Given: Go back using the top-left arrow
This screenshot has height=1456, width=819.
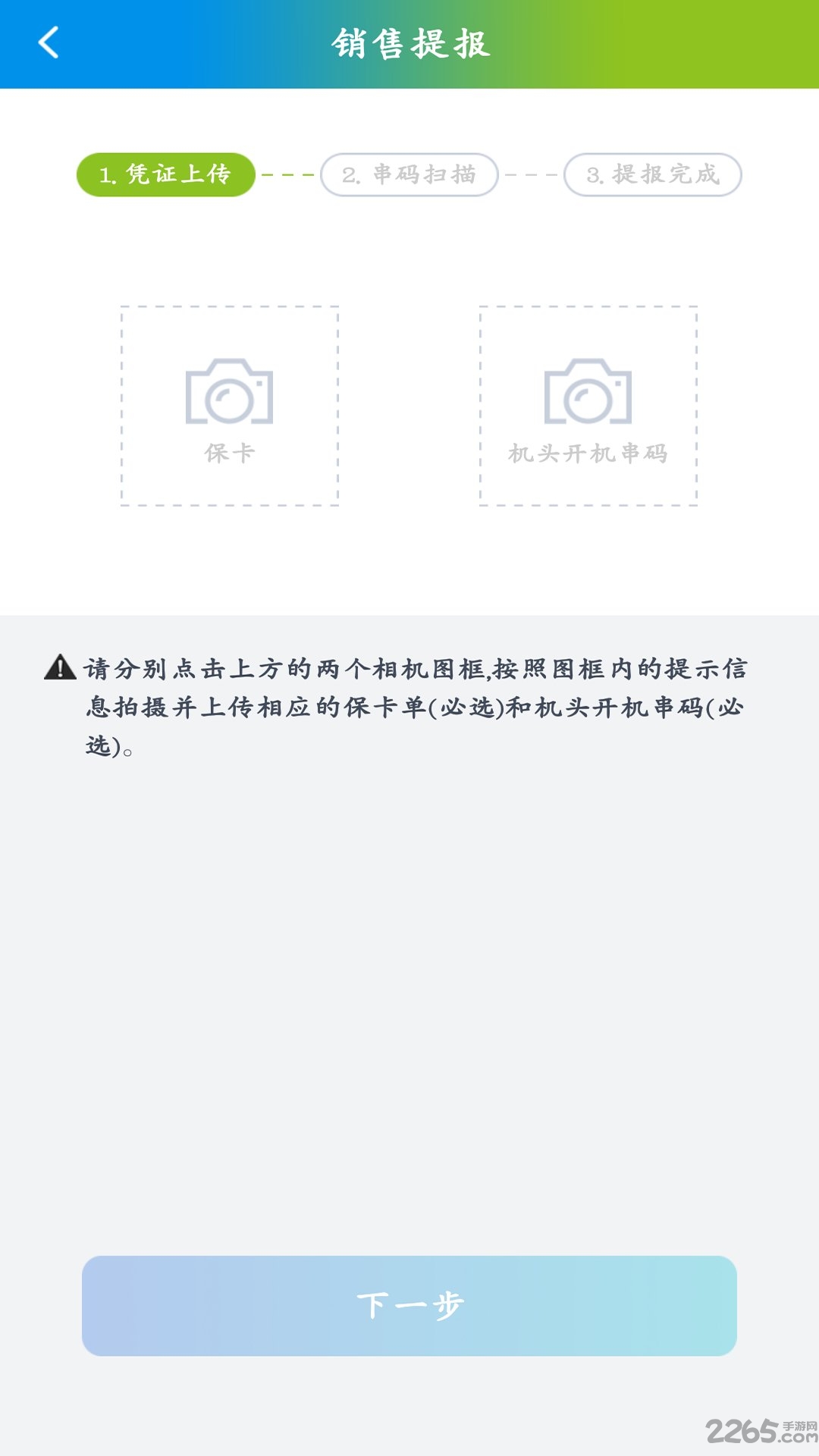Looking at the screenshot, I should click(49, 42).
